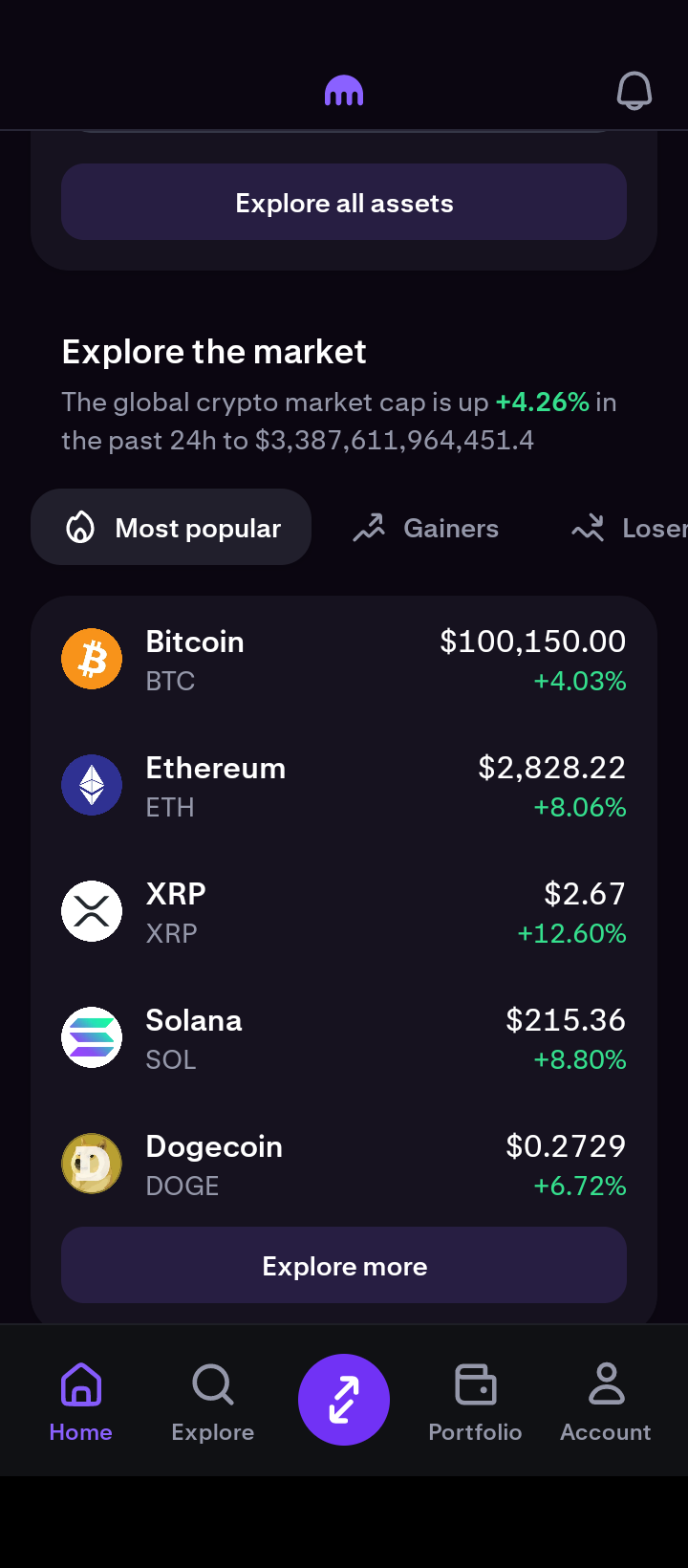Open the central trade button
The image size is (688, 1568).
click(344, 1400)
